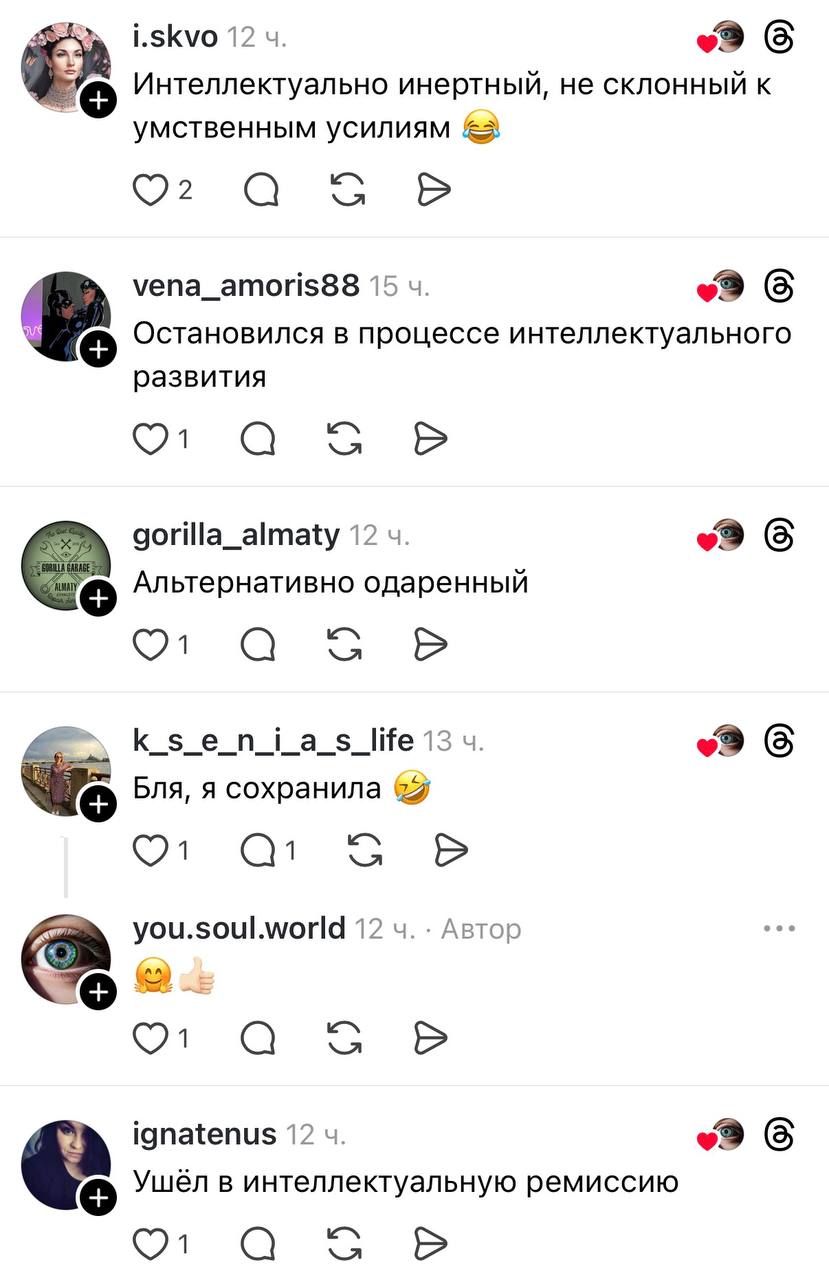Follow ignatenus via avatar plus badge

[x=98, y=1198]
